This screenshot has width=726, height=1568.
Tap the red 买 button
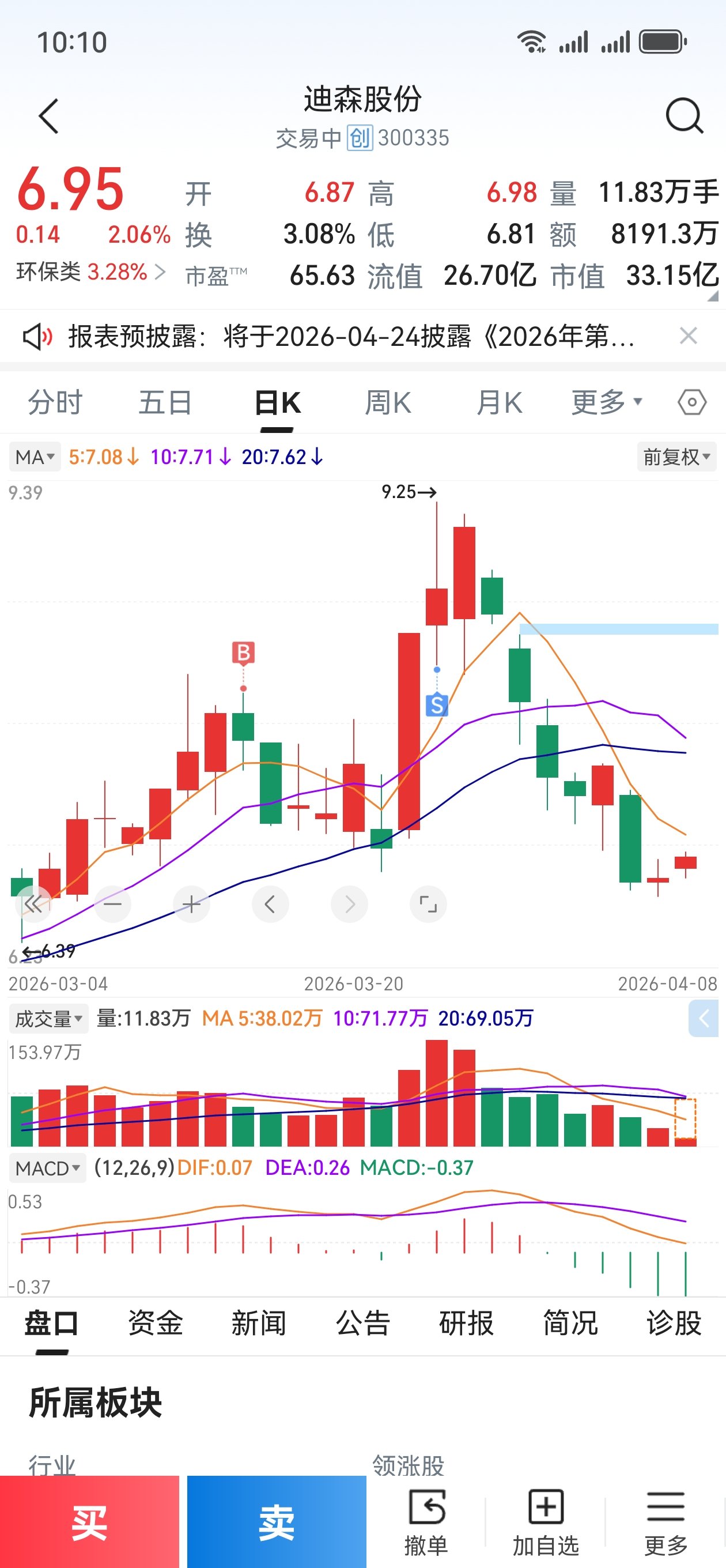click(89, 1522)
